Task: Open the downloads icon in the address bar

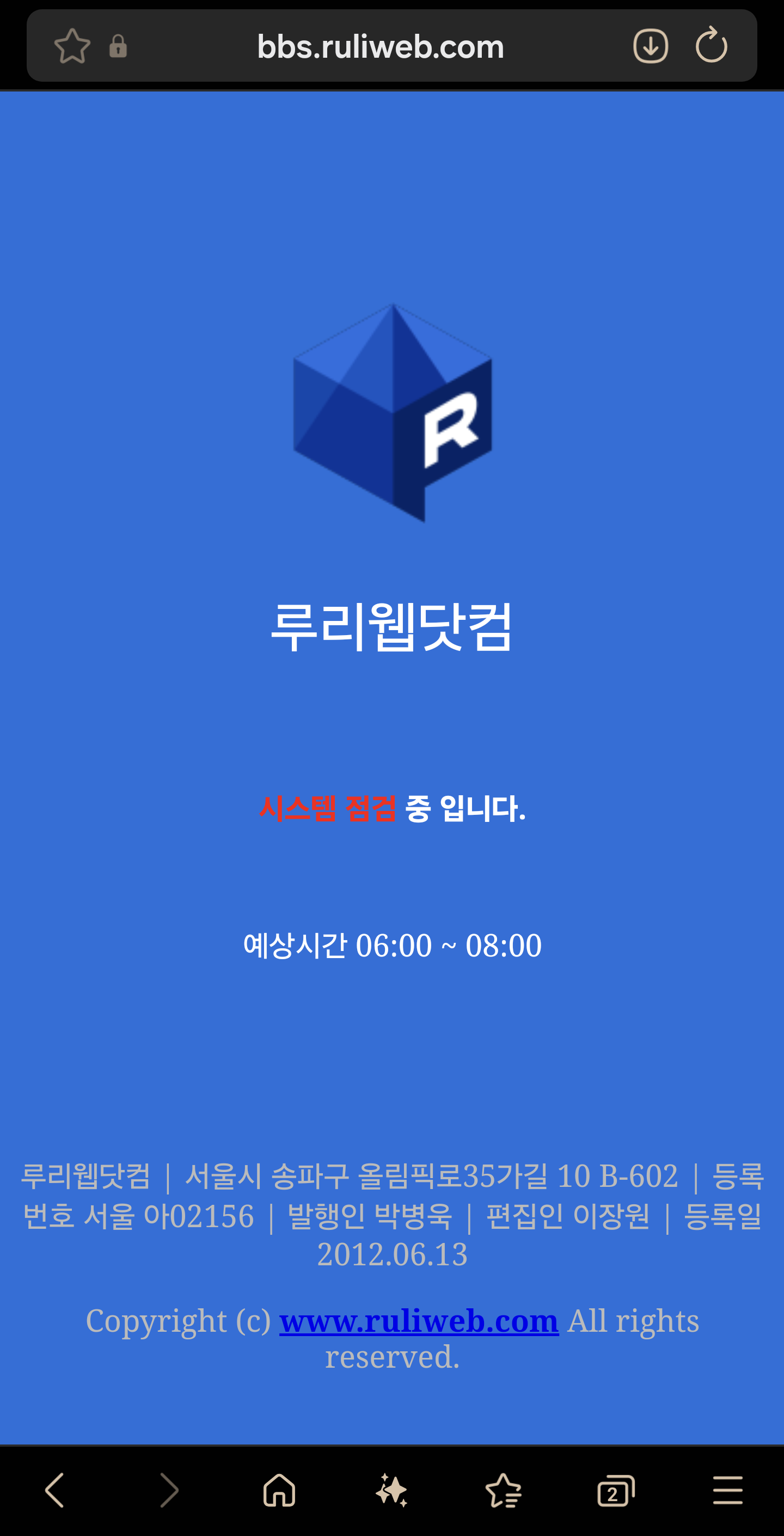Action: click(651, 46)
